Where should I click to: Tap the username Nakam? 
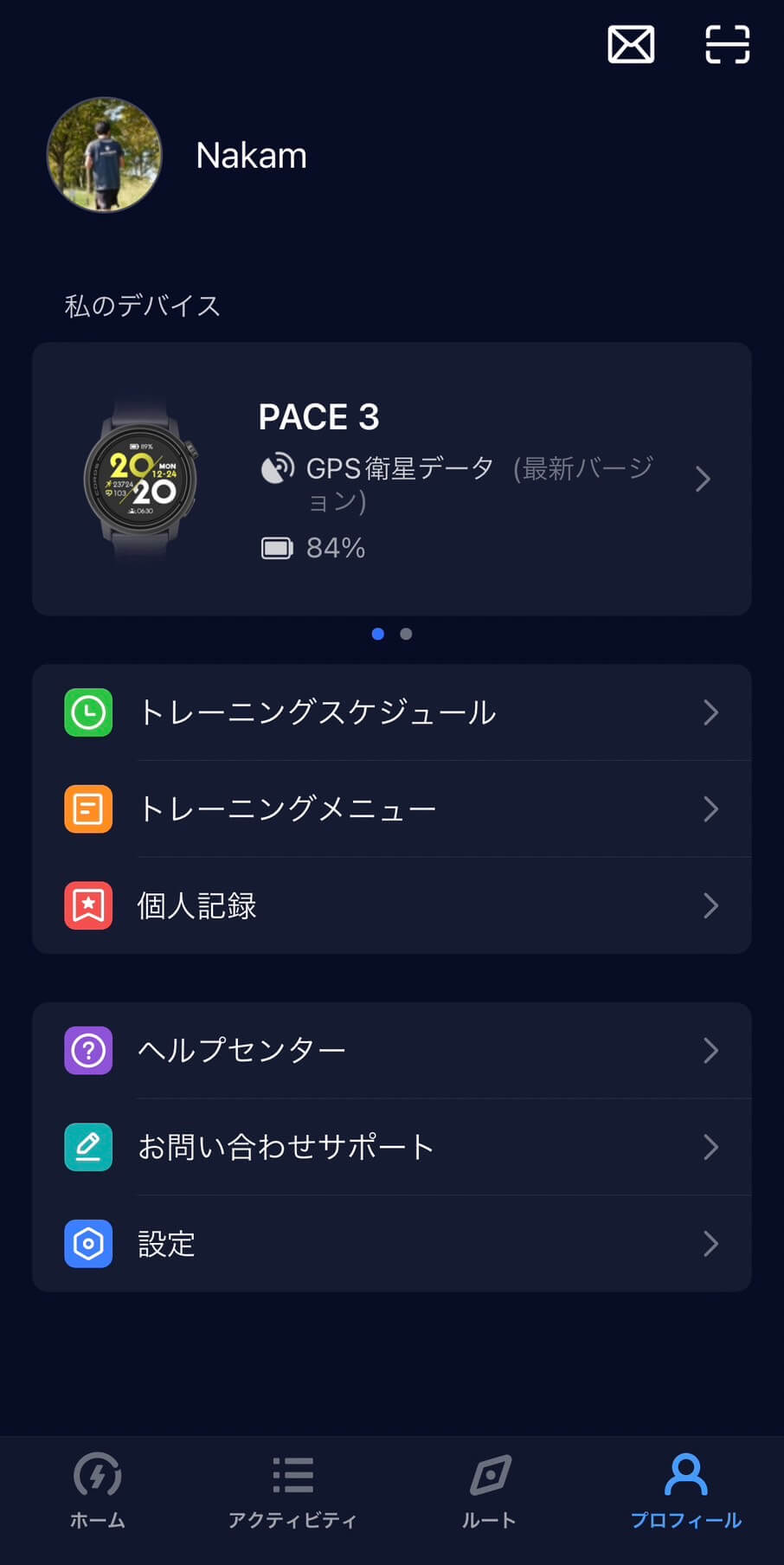coord(251,155)
